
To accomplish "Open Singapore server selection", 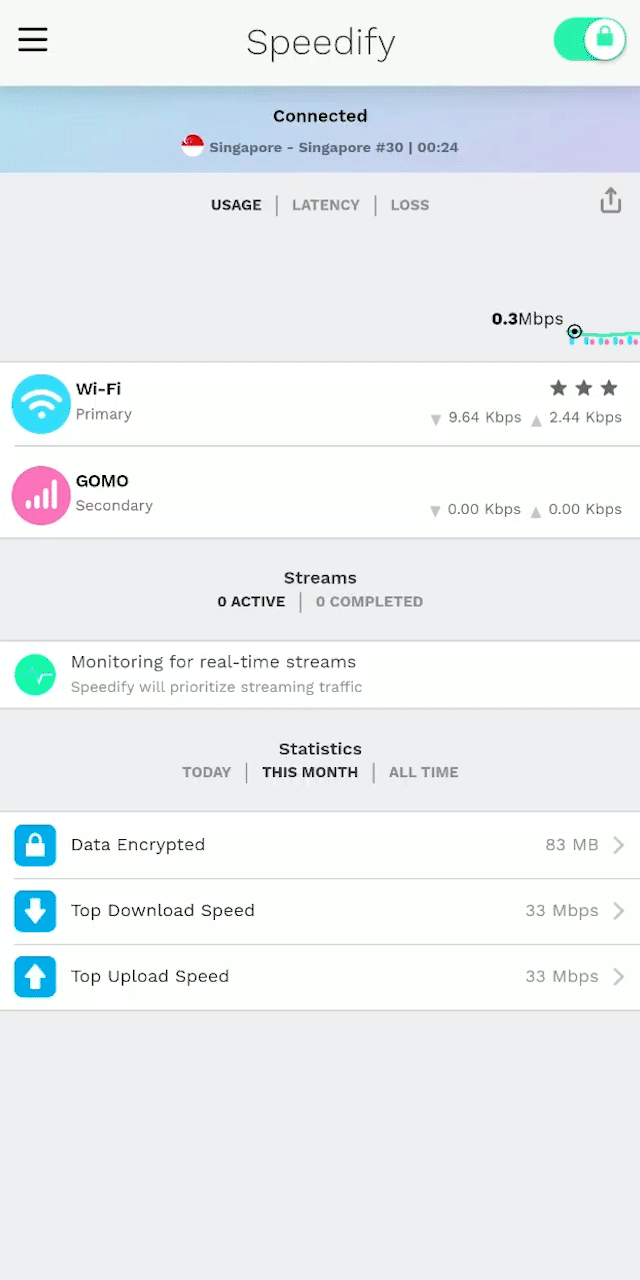I will 320,147.
